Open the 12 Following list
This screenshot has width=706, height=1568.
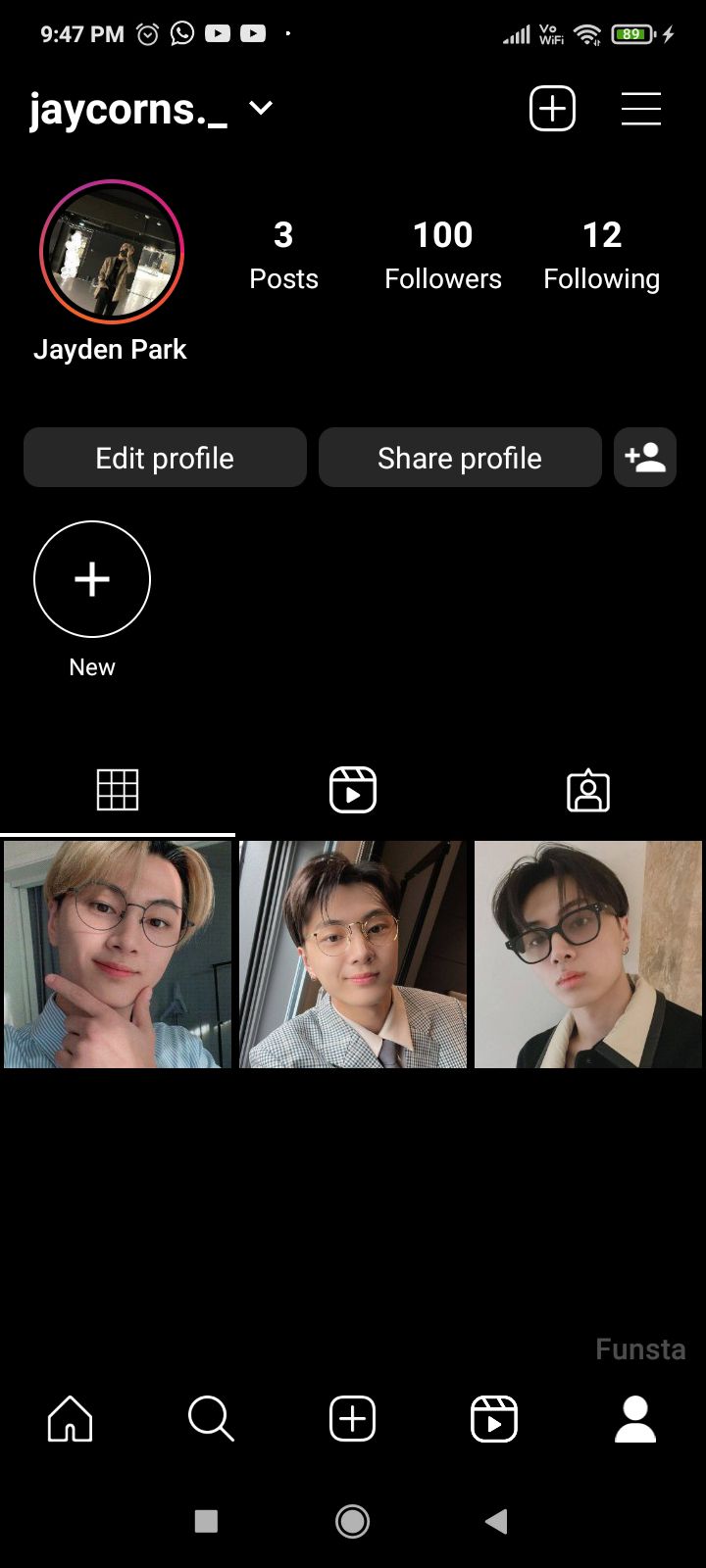(601, 255)
